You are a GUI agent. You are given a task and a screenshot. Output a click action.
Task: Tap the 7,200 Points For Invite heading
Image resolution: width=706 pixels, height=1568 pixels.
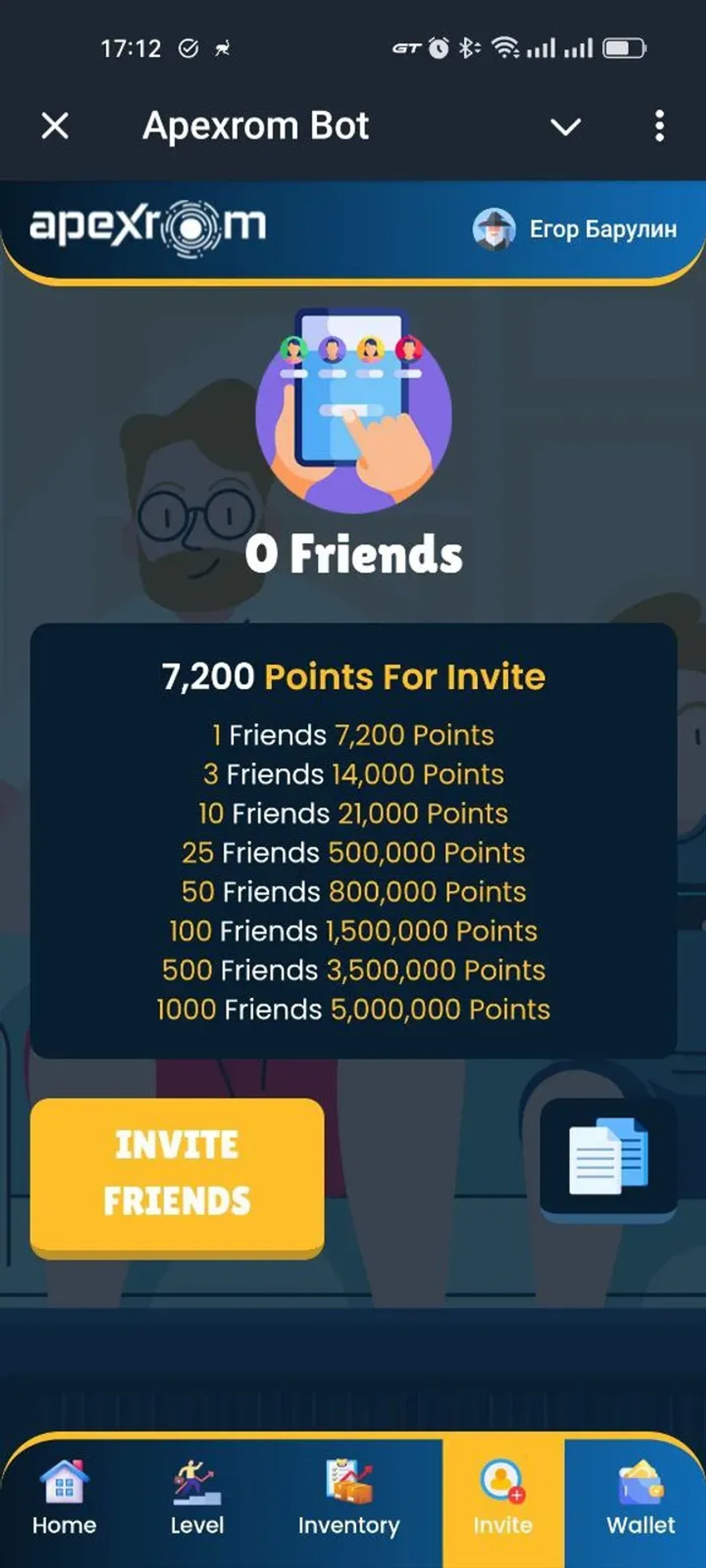click(354, 676)
